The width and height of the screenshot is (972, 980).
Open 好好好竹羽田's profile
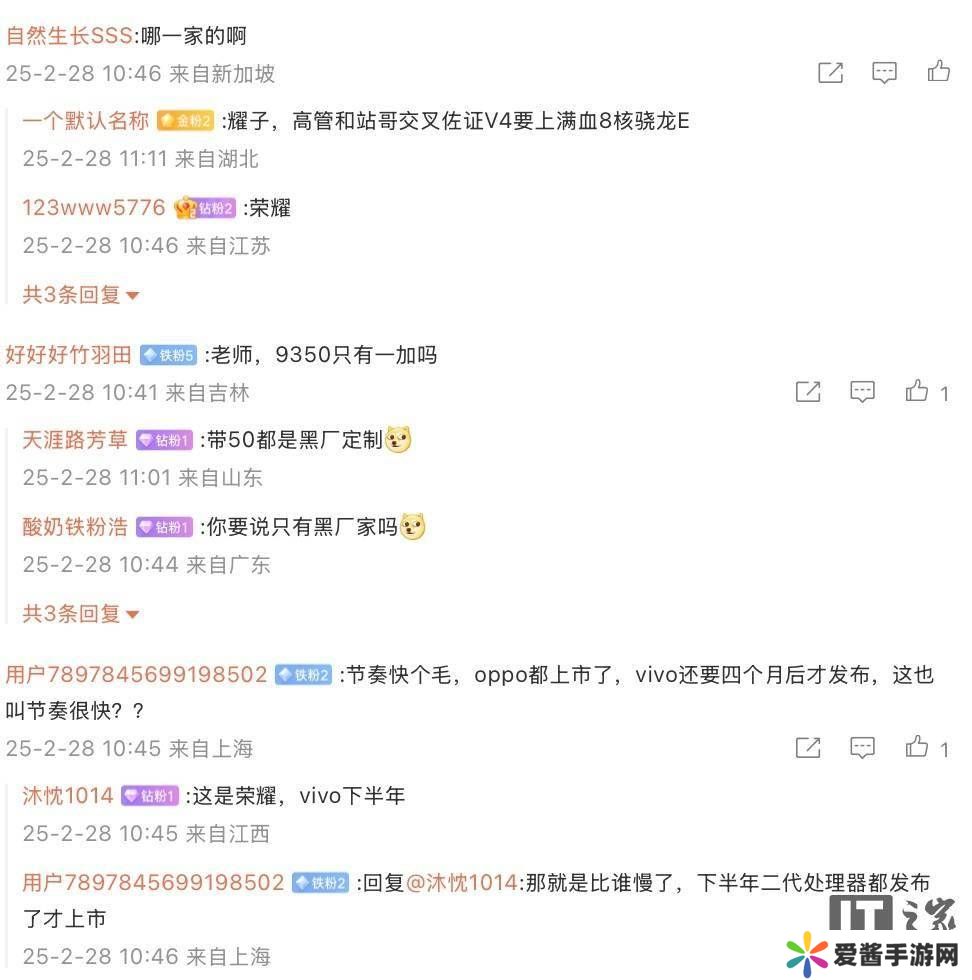click(68, 354)
